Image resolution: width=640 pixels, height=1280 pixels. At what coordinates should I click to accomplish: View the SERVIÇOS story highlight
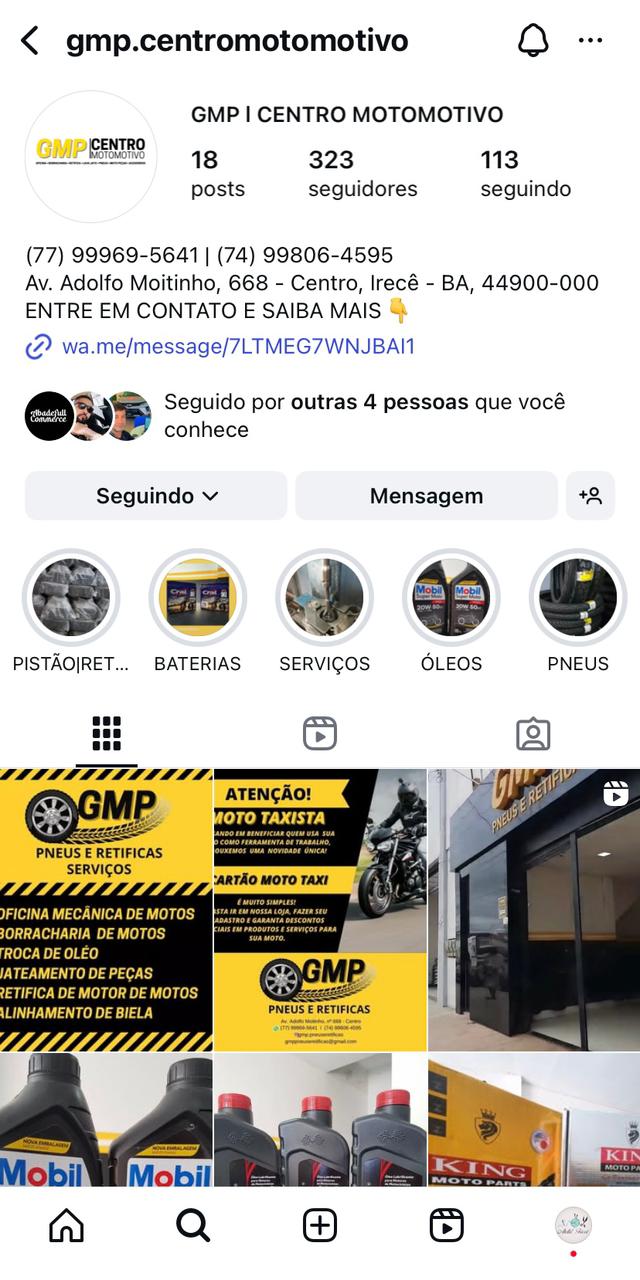(x=324, y=598)
